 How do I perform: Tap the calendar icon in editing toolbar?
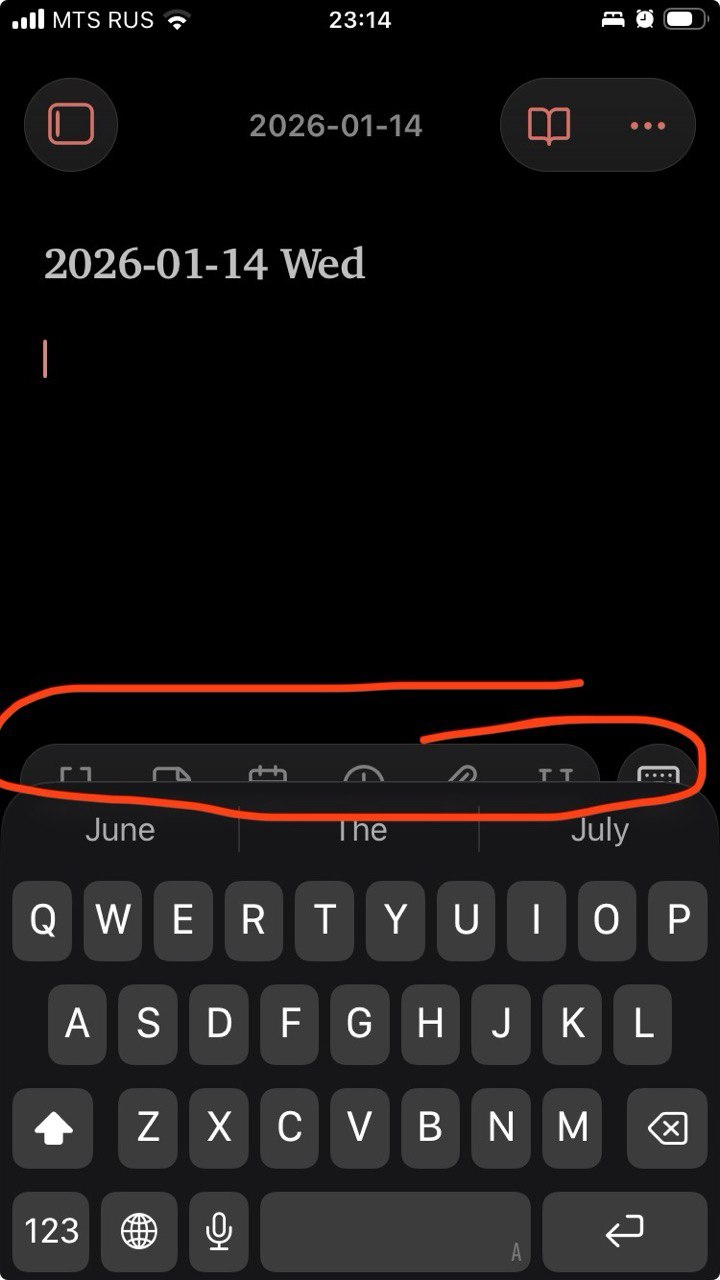pos(267,775)
